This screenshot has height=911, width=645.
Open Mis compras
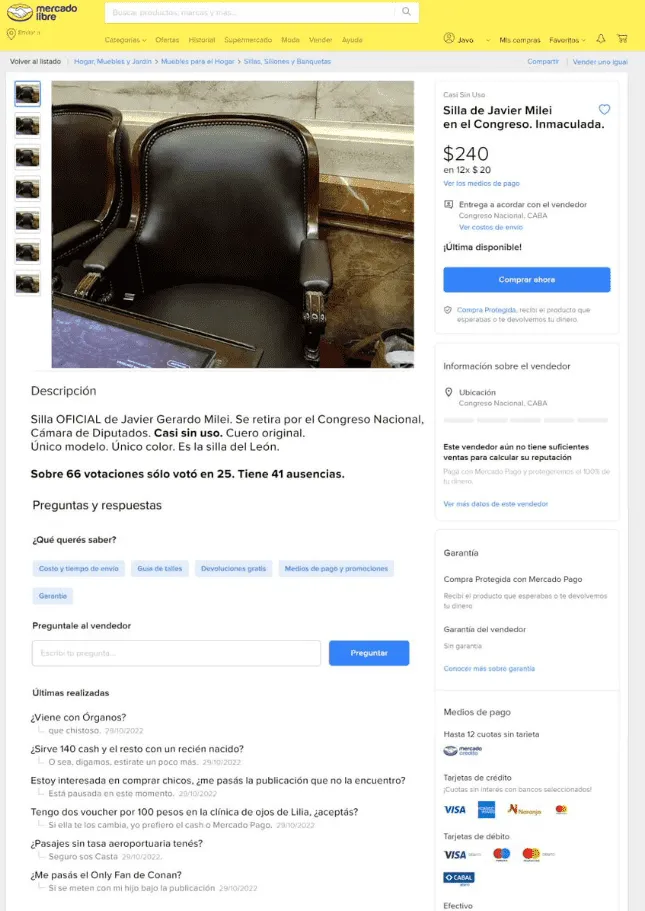(519, 40)
